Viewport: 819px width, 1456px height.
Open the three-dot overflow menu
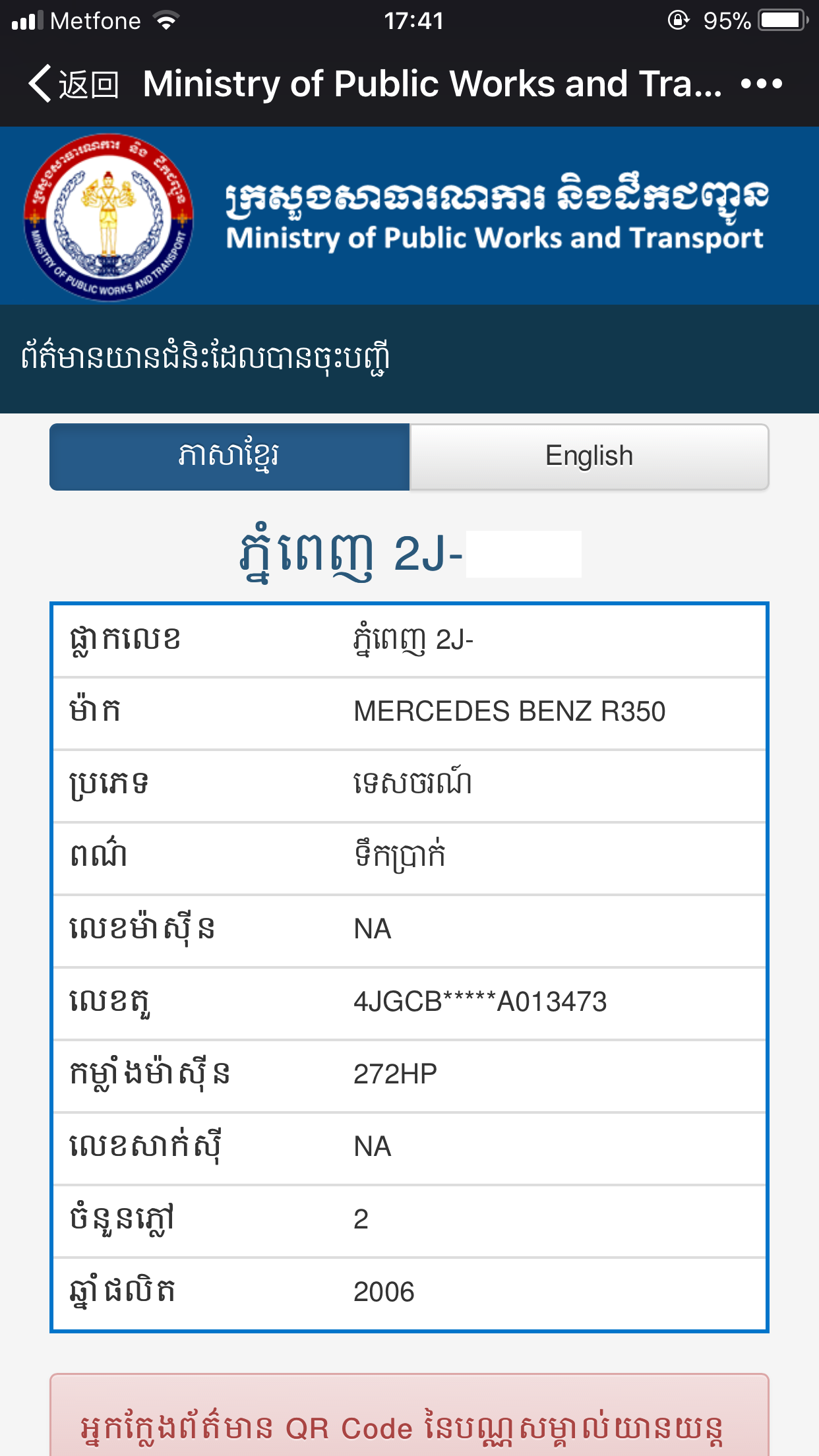761,84
